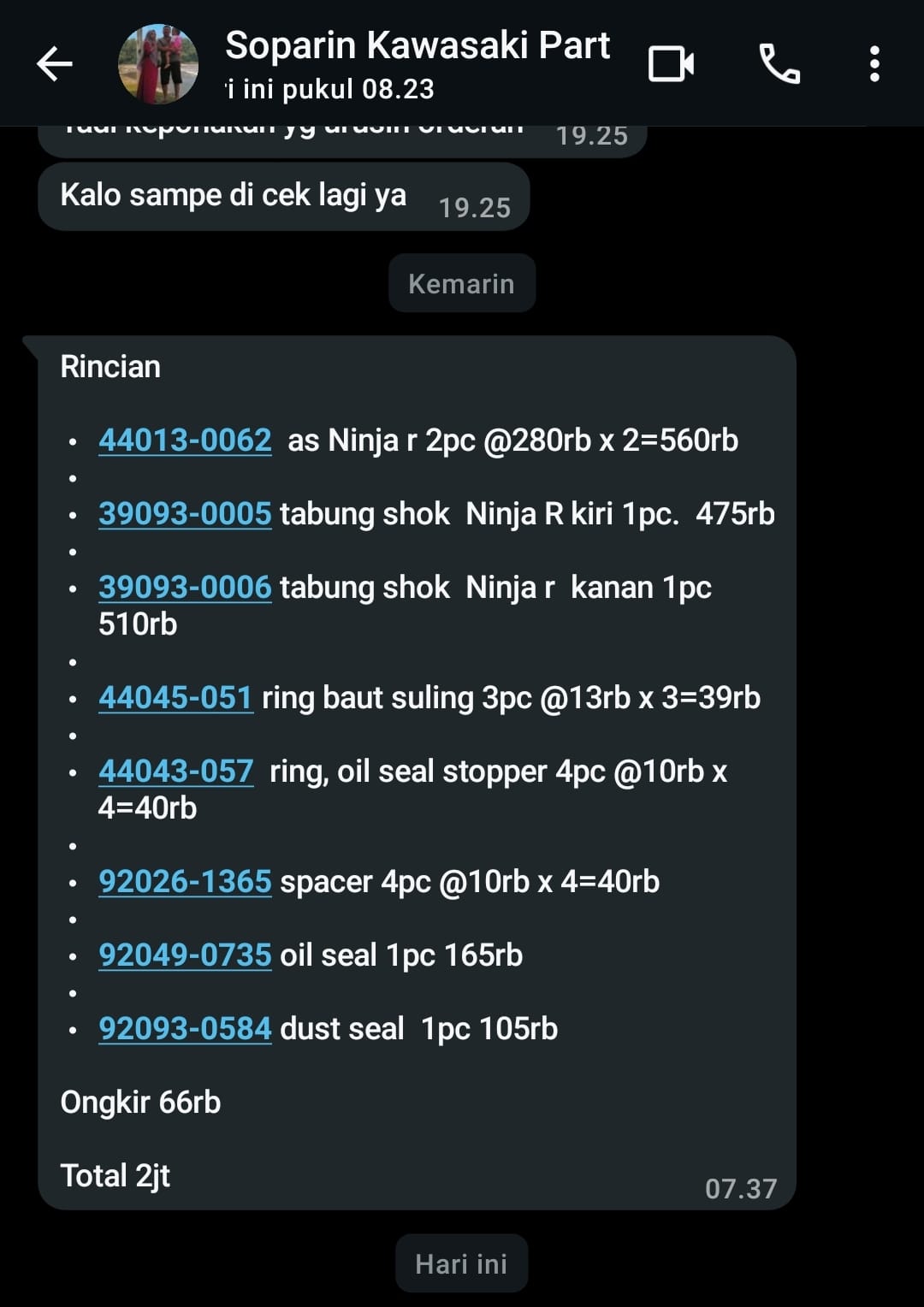Tap the 44013-0062 part number link
Screen dimensions: 924x1307
click(x=185, y=441)
